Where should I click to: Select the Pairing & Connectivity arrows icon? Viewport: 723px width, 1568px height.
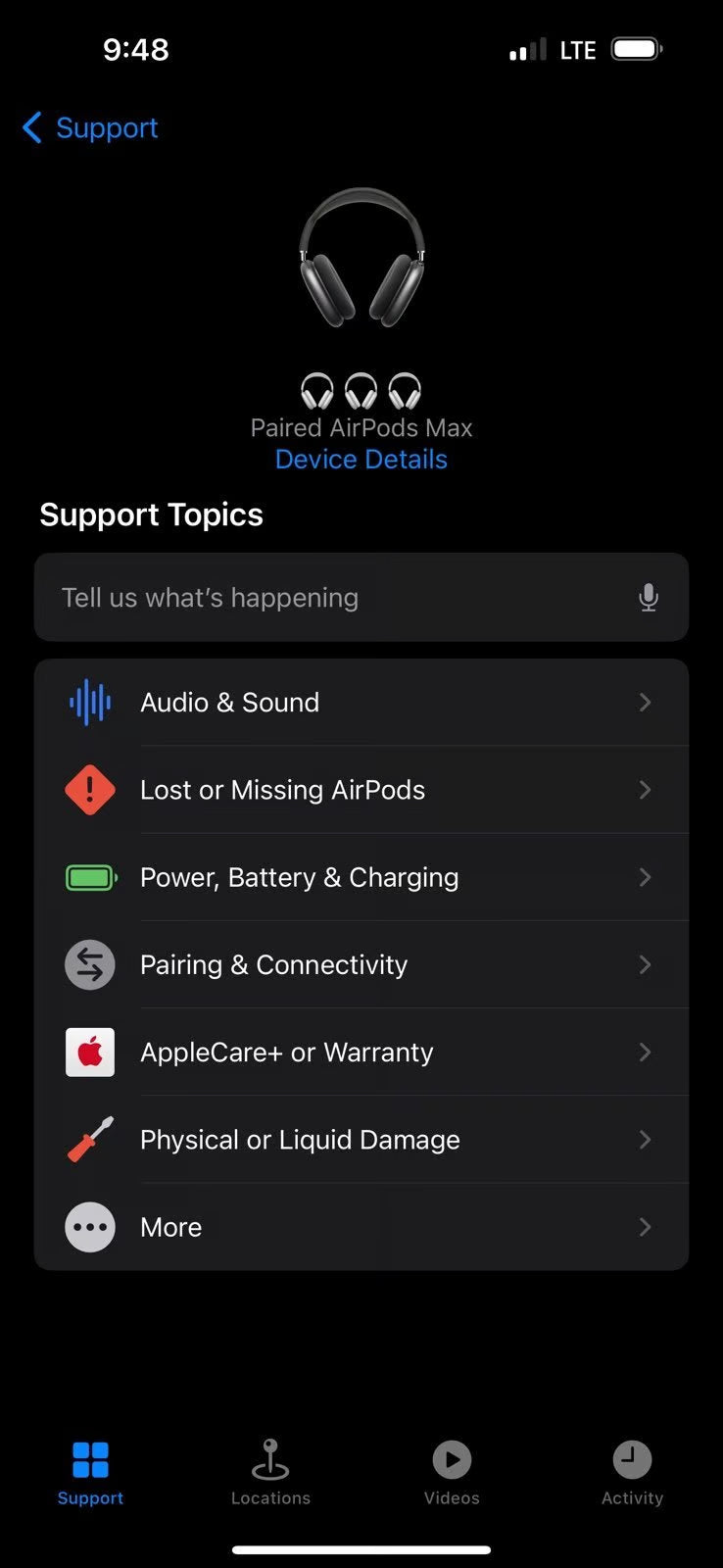click(x=89, y=964)
